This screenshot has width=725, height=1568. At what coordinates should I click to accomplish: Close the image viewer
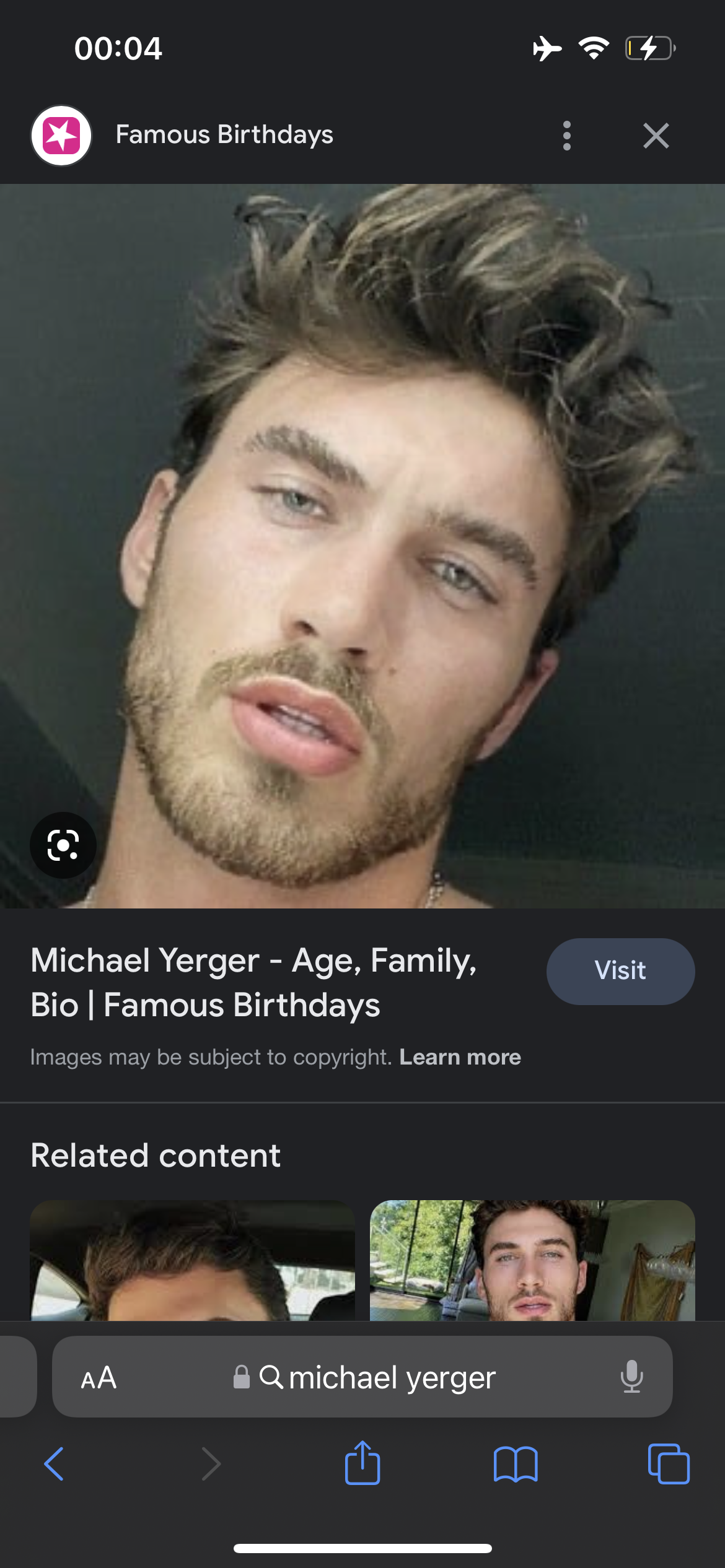pos(656,136)
